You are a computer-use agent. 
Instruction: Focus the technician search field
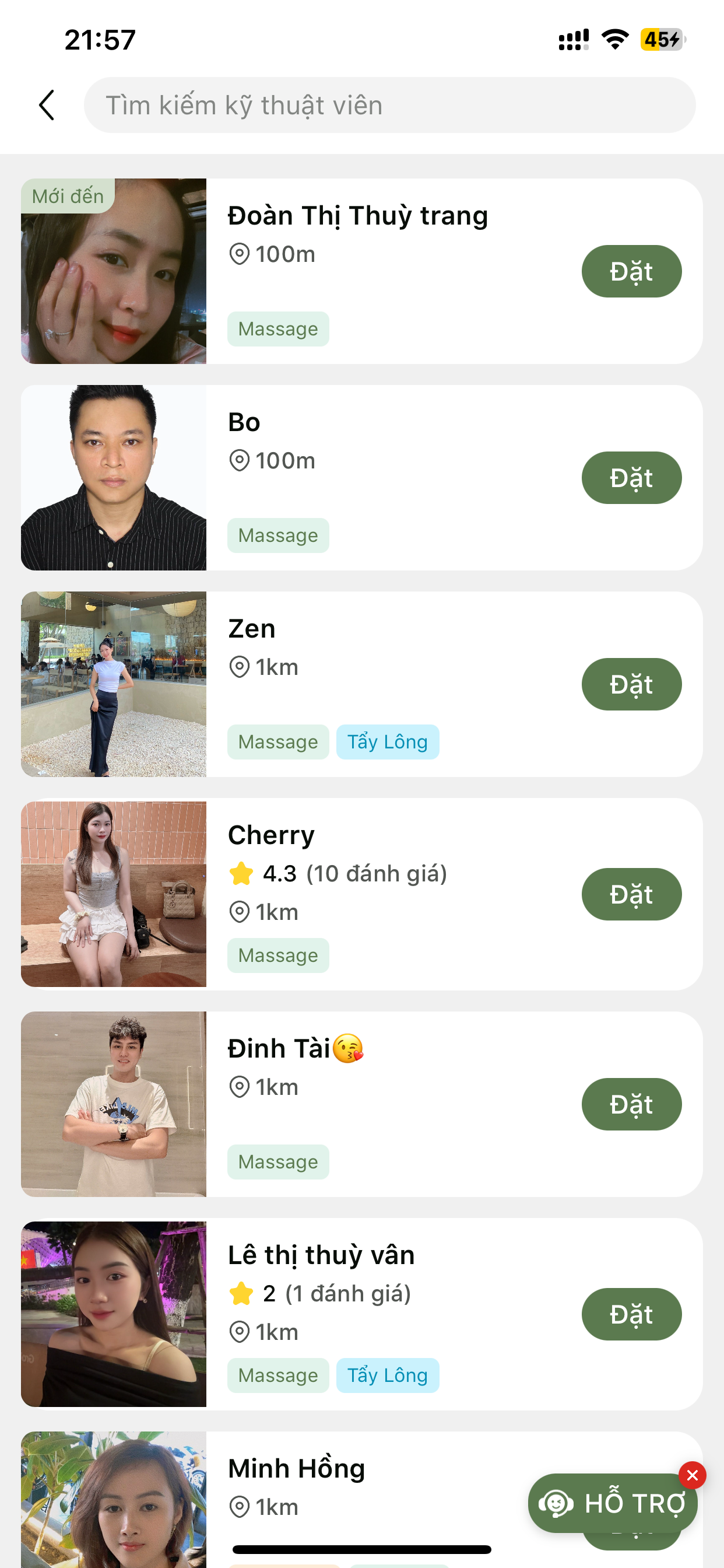[389, 106]
